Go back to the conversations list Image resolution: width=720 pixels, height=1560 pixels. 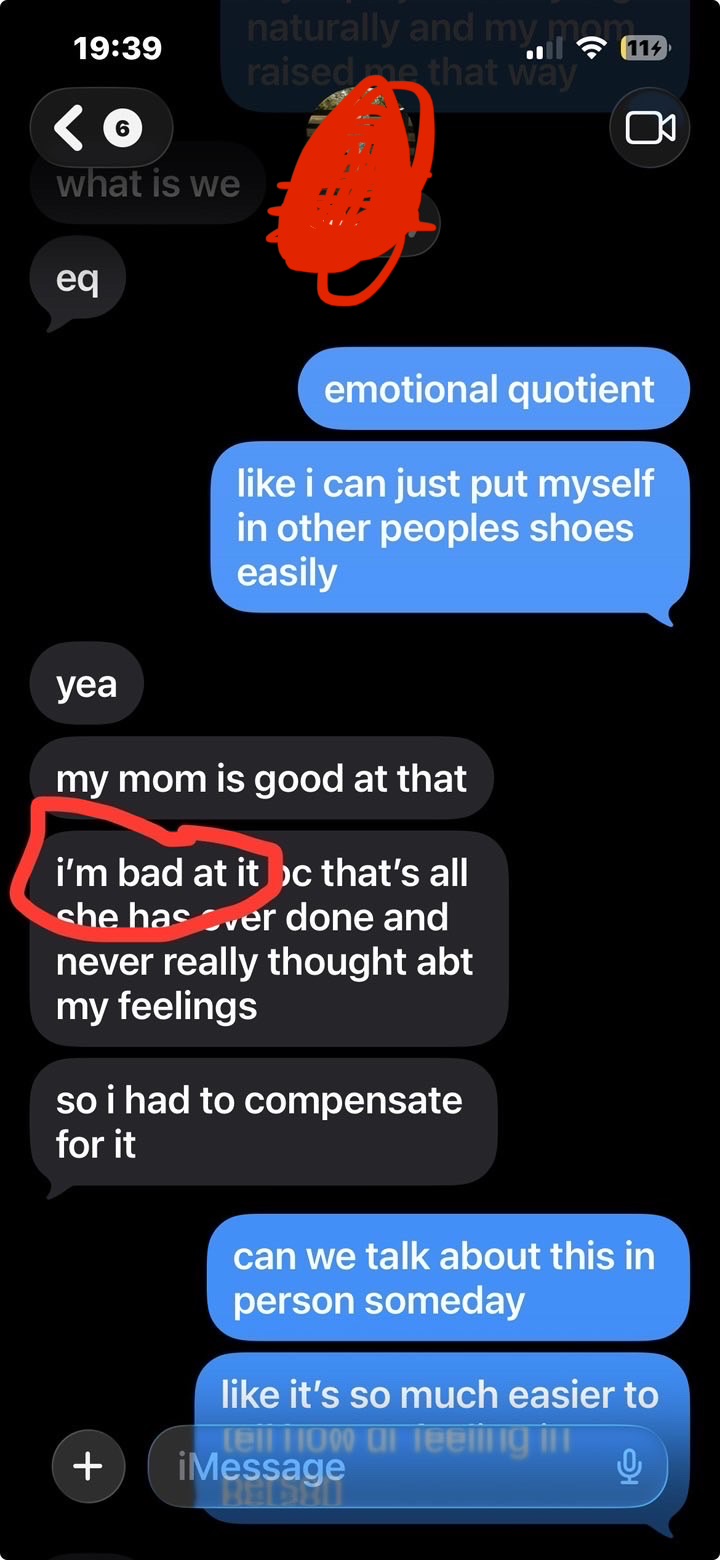click(100, 128)
